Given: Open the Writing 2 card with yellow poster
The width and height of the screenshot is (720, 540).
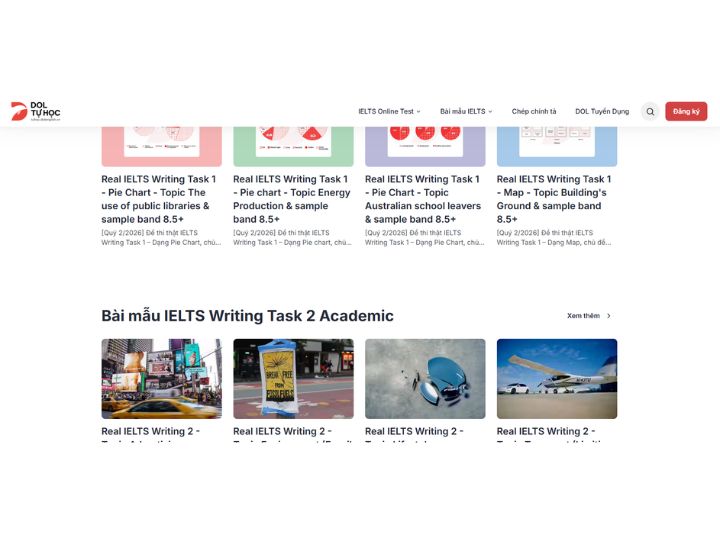Looking at the screenshot, I should [x=293, y=379].
